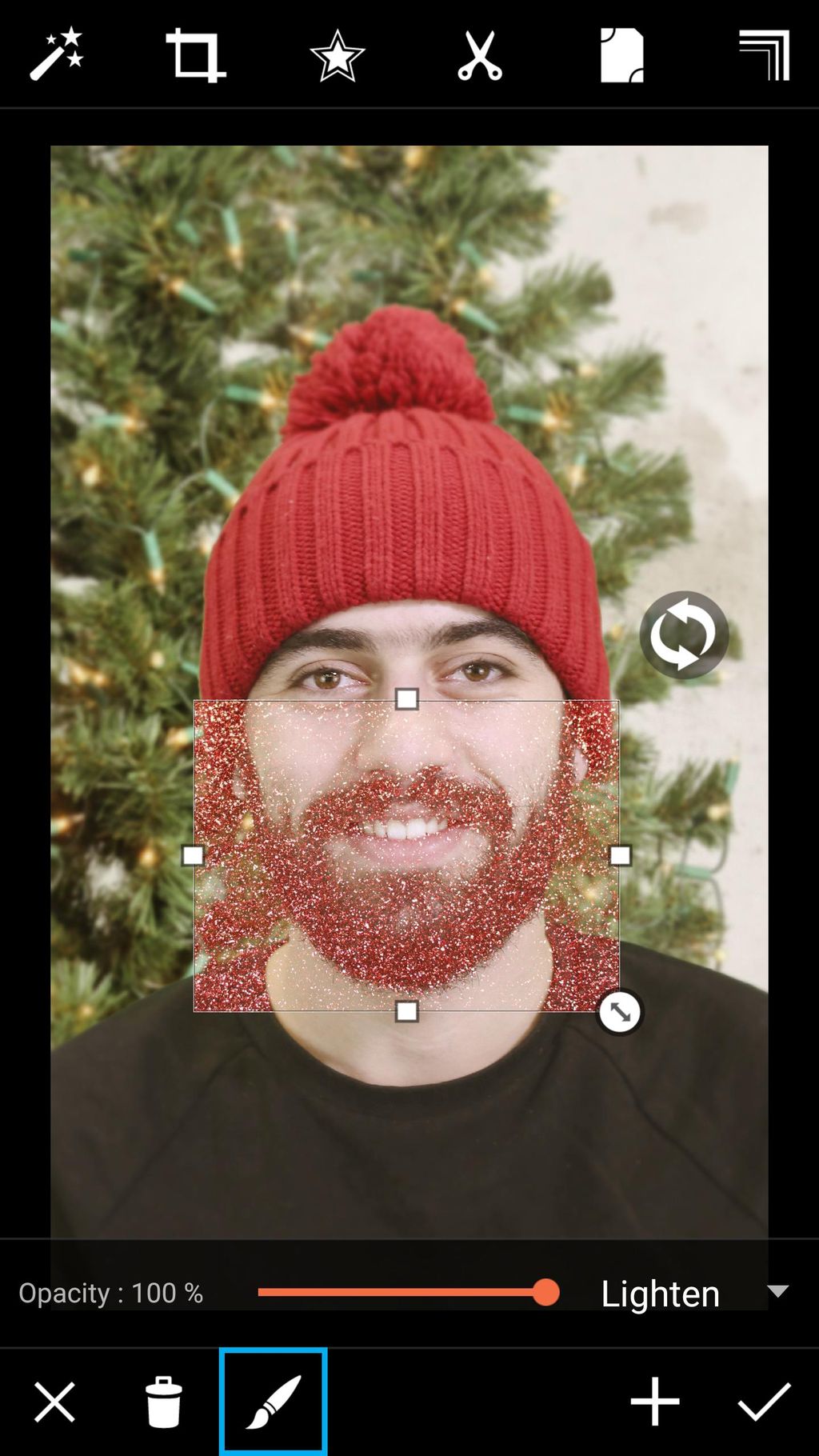Open the frame border tool
This screenshot has width=819, height=1456.
coord(765,55)
